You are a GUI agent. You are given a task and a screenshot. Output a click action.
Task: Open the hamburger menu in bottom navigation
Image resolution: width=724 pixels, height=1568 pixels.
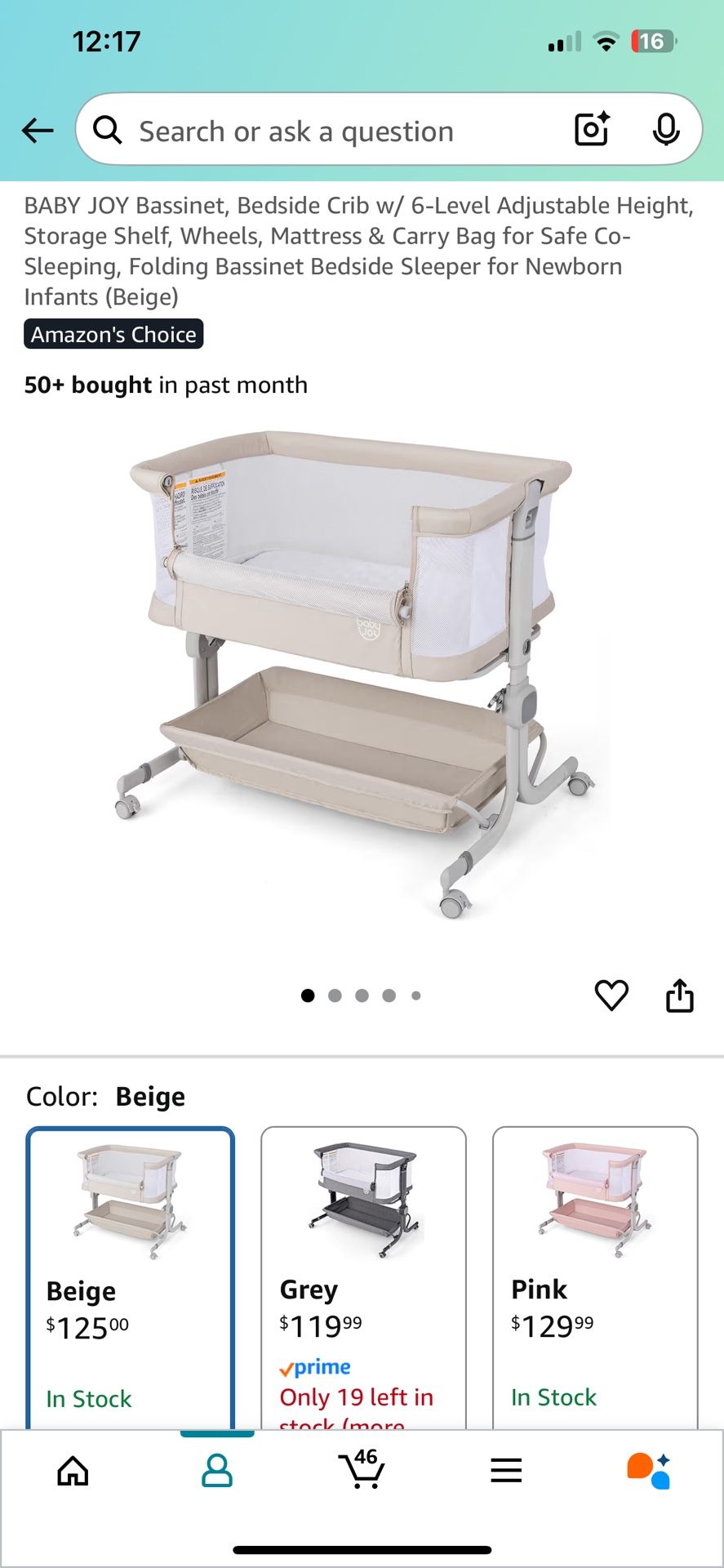(x=506, y=1470)
